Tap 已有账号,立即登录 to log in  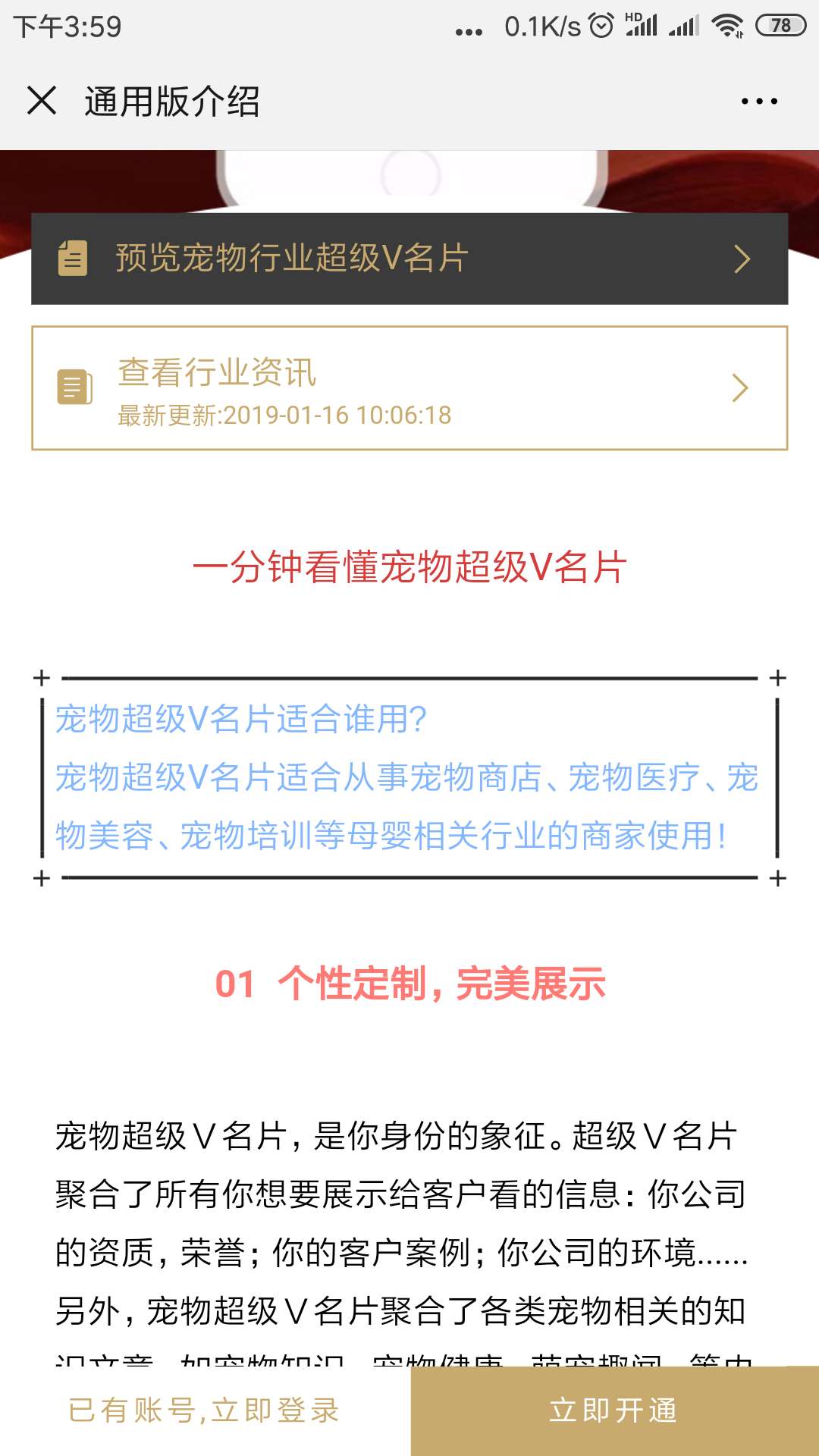pyautogui.click(x=205, y=1410)
